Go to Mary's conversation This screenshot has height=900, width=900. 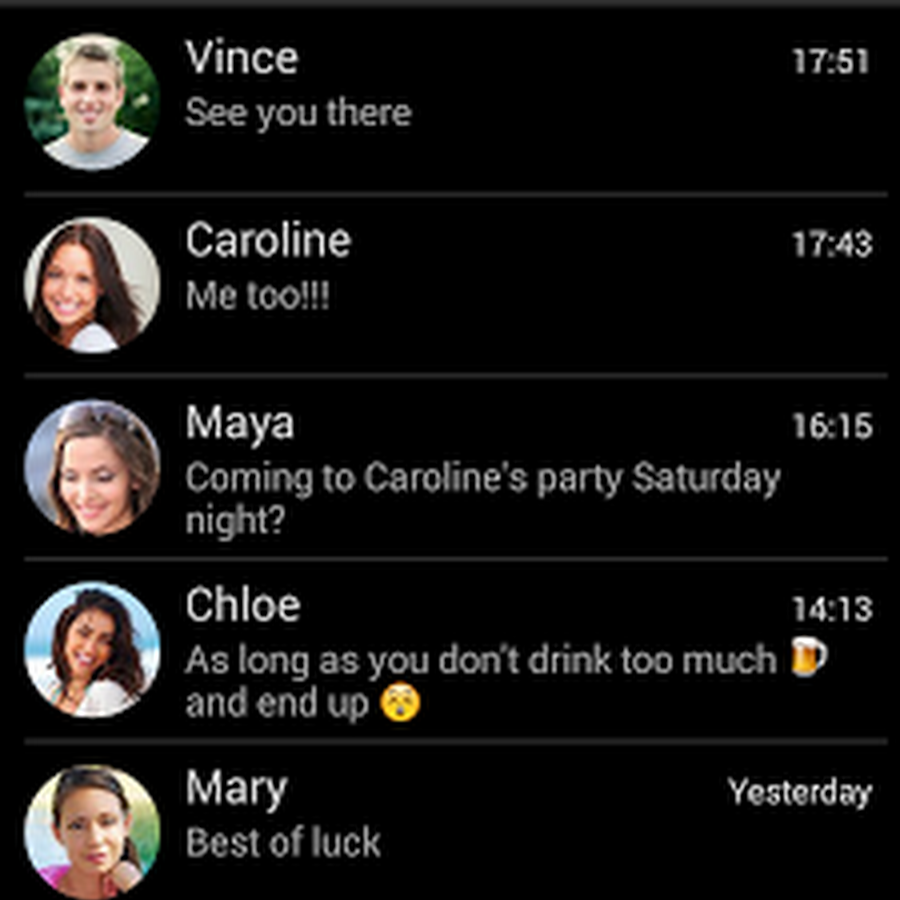click(x=500, y=817)
